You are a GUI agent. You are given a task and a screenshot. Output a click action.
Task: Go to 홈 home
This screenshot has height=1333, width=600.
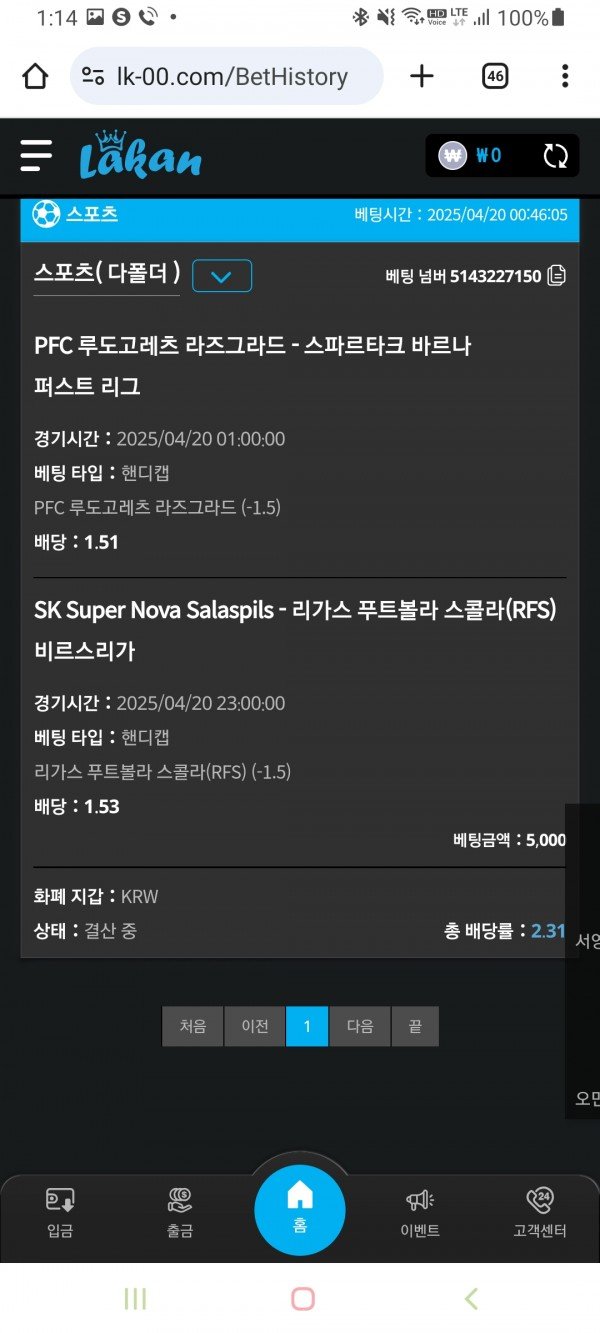[300, 1208]
